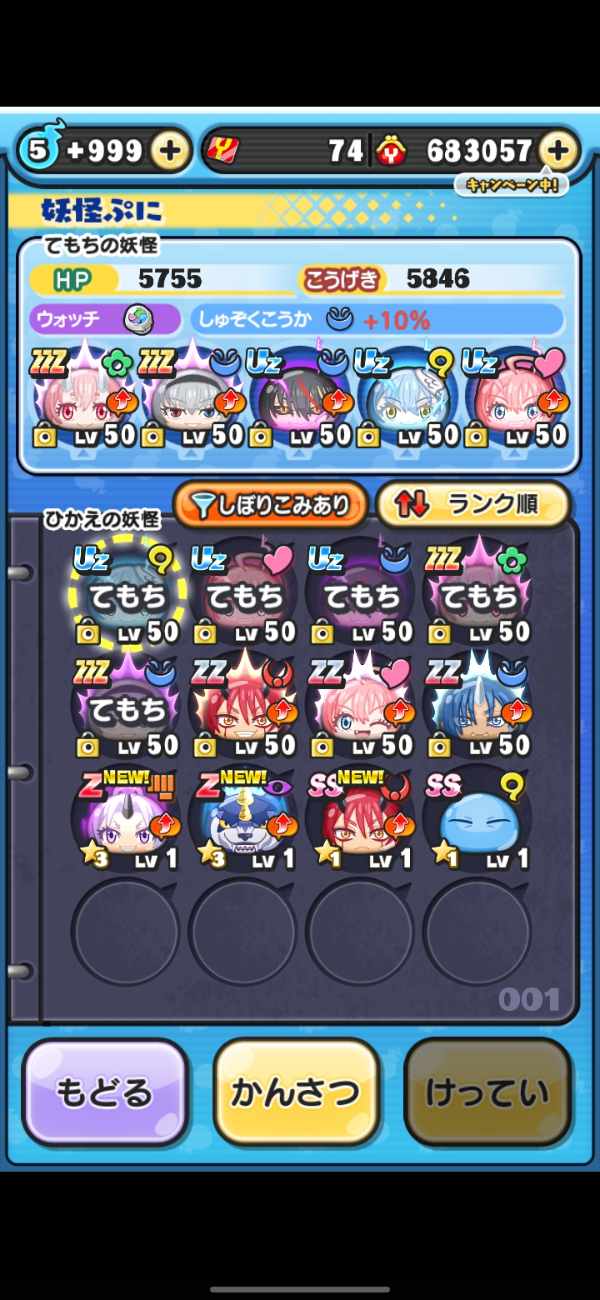
Task: Tap the けってい confirm button
Action: tap(487, 1092)
